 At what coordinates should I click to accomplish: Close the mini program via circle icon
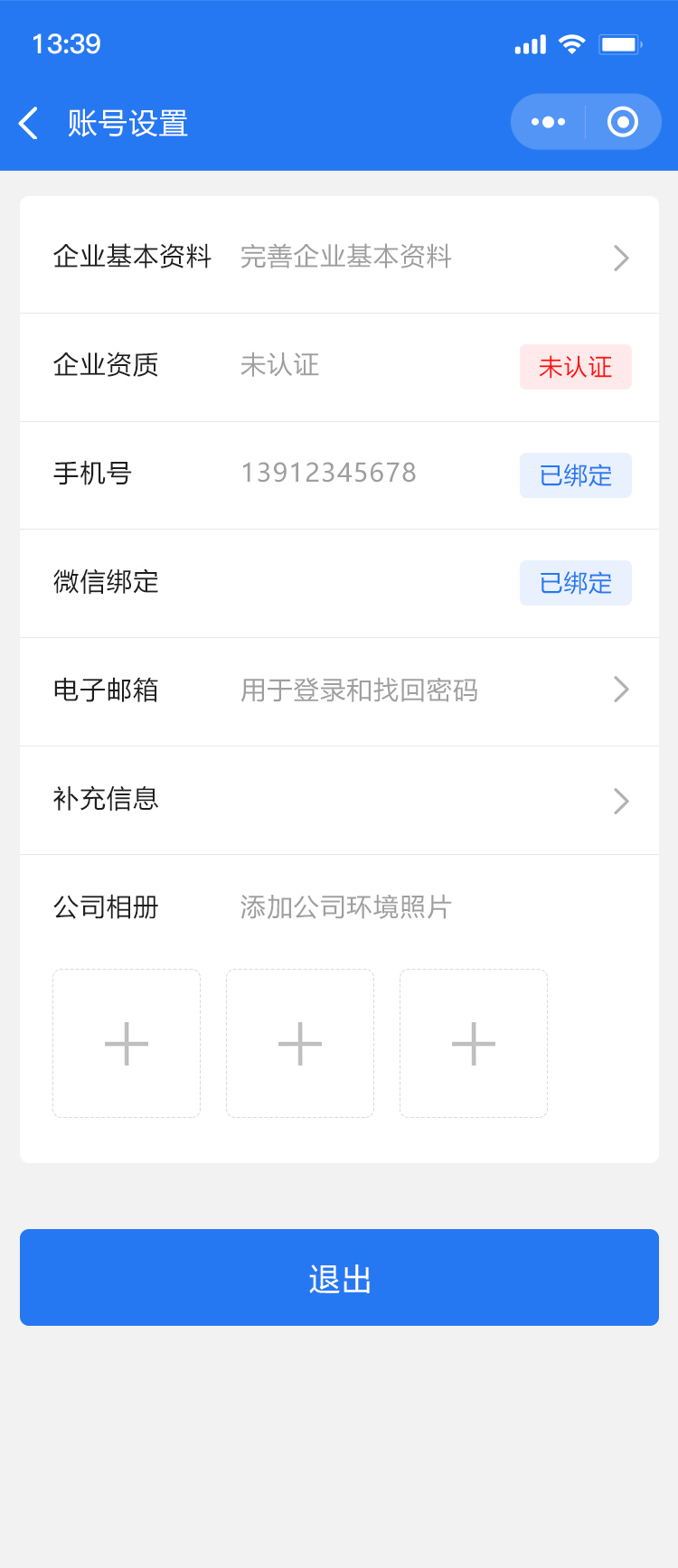[x=623, y=122]
